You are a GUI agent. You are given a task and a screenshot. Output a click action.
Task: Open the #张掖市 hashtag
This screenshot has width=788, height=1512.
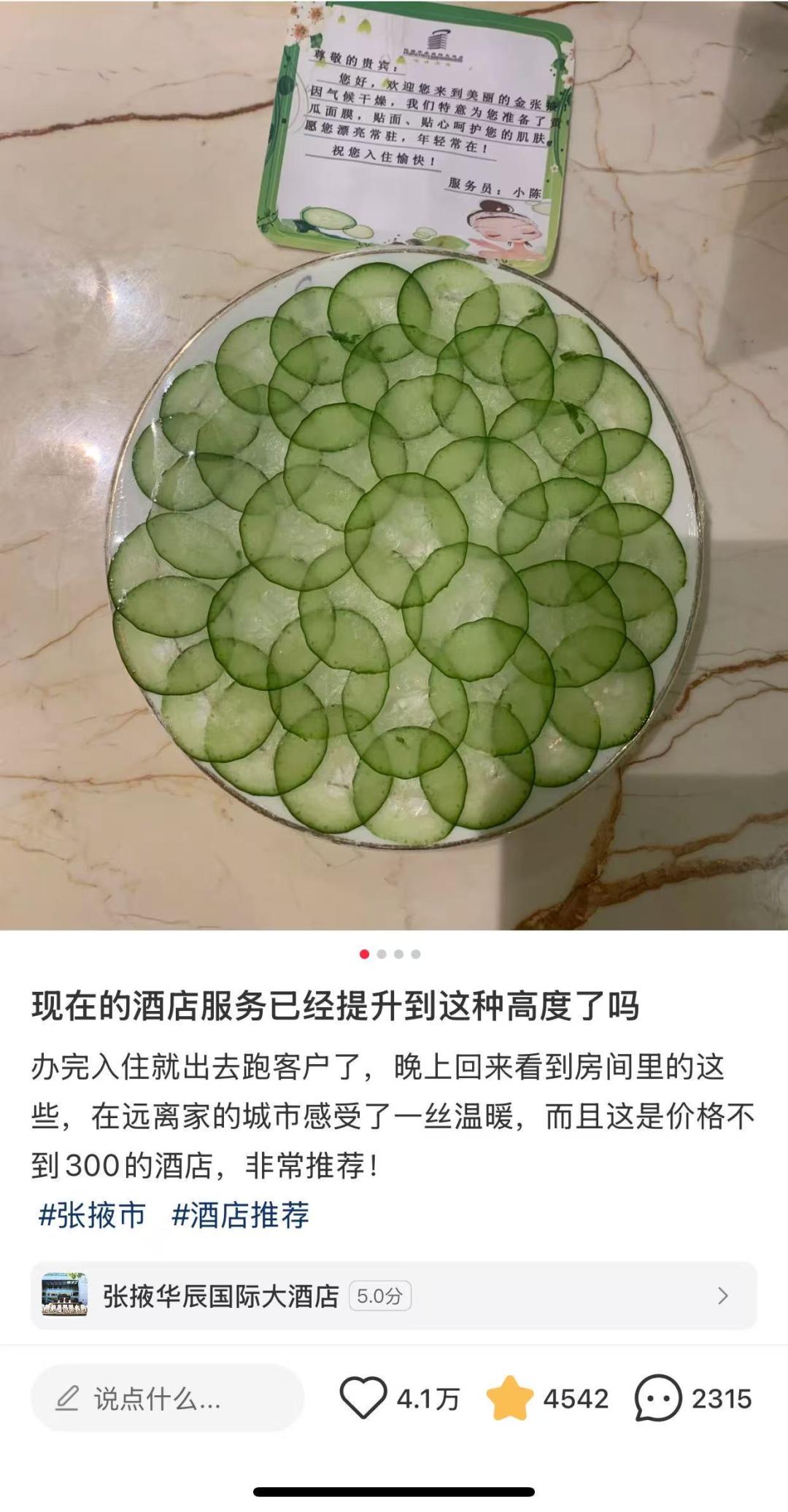93,1216
